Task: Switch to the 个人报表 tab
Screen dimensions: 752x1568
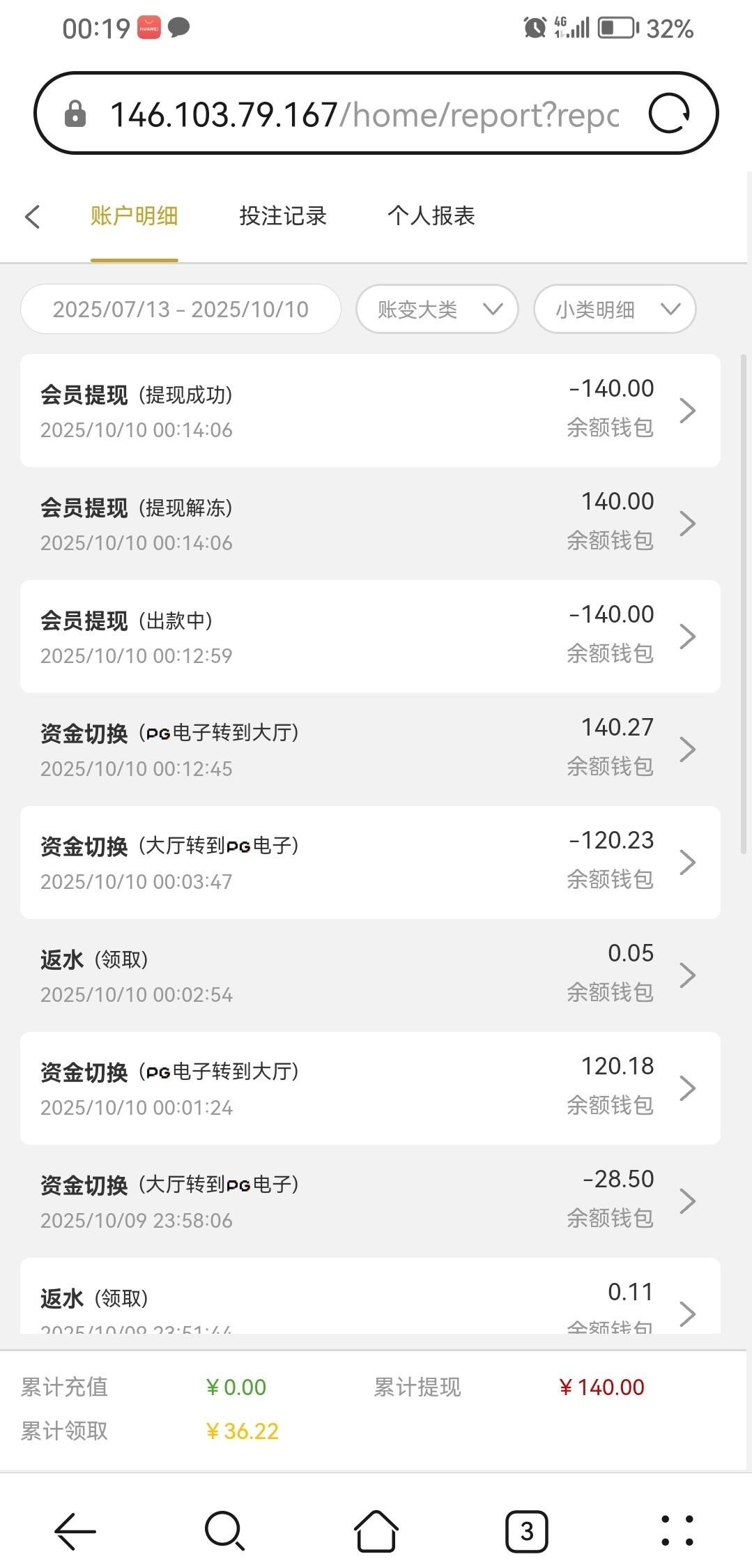Action: [x=431, y=216]
